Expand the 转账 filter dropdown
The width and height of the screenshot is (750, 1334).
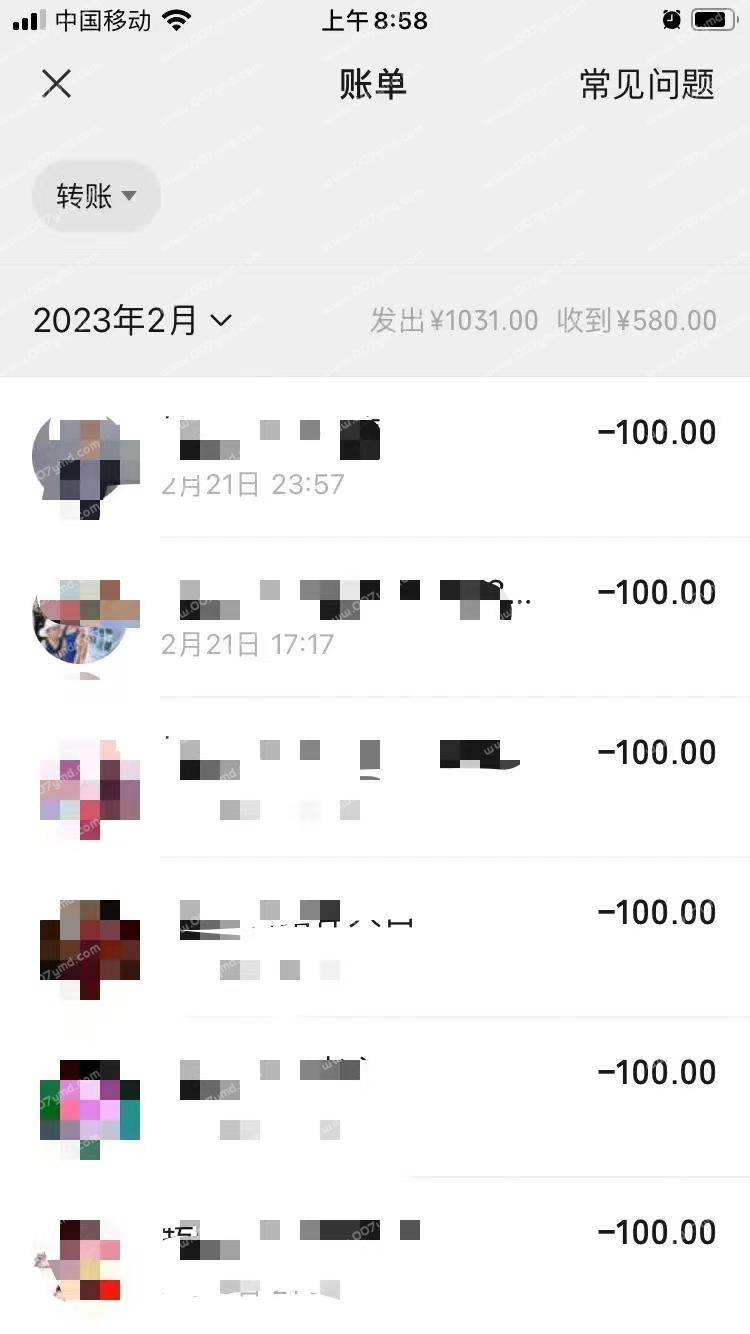96,196
